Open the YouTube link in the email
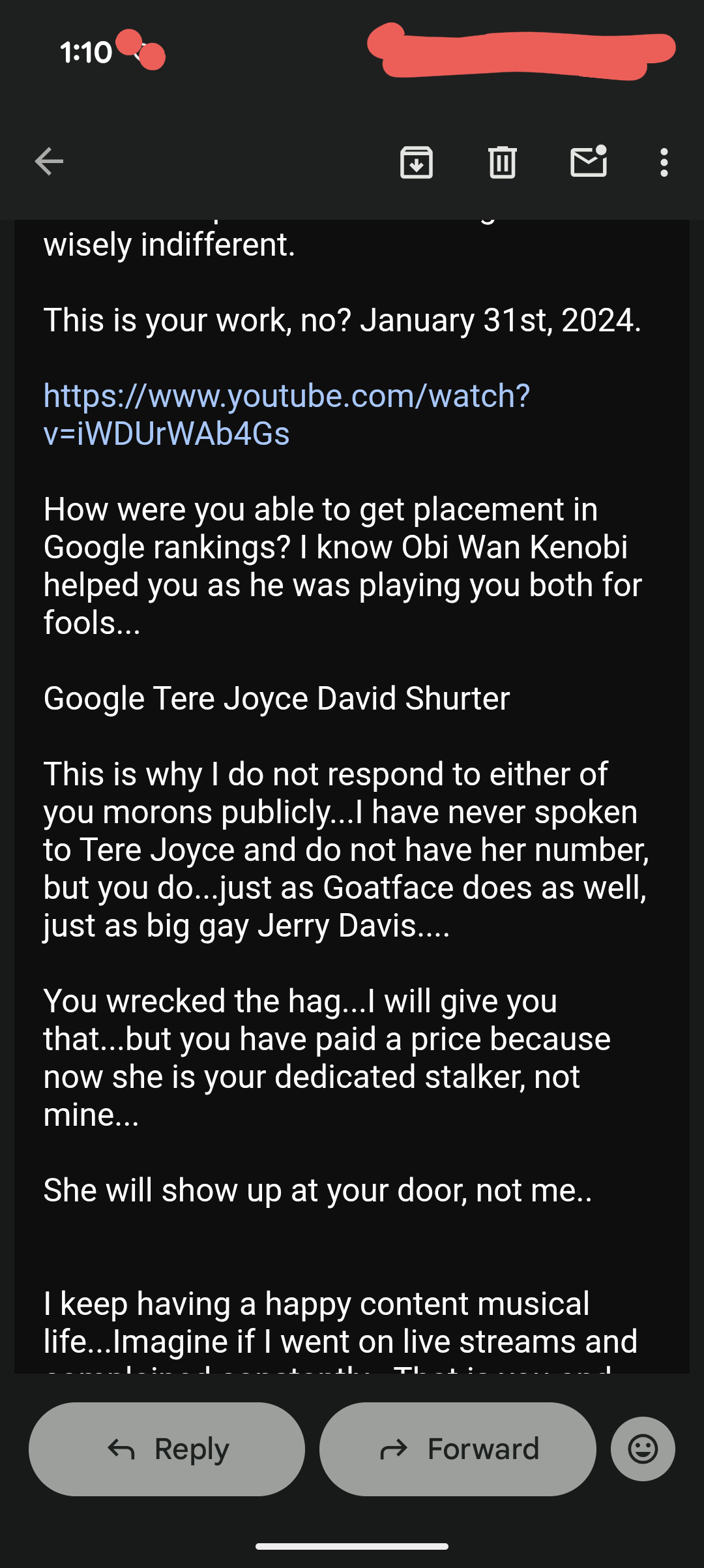704x1568 pixels. tap(286, 414)
